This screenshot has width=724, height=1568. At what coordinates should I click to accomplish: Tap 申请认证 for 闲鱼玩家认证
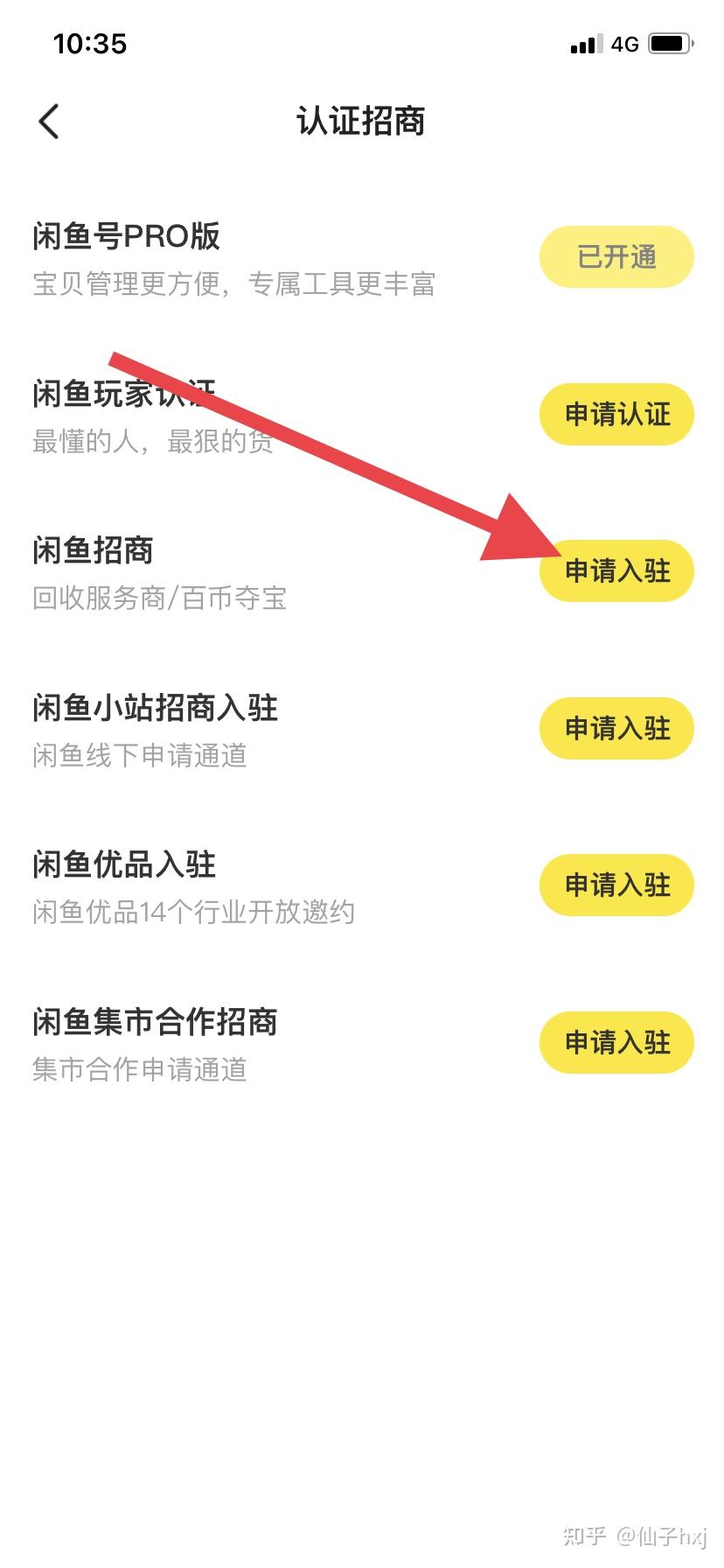click(616, 414)
